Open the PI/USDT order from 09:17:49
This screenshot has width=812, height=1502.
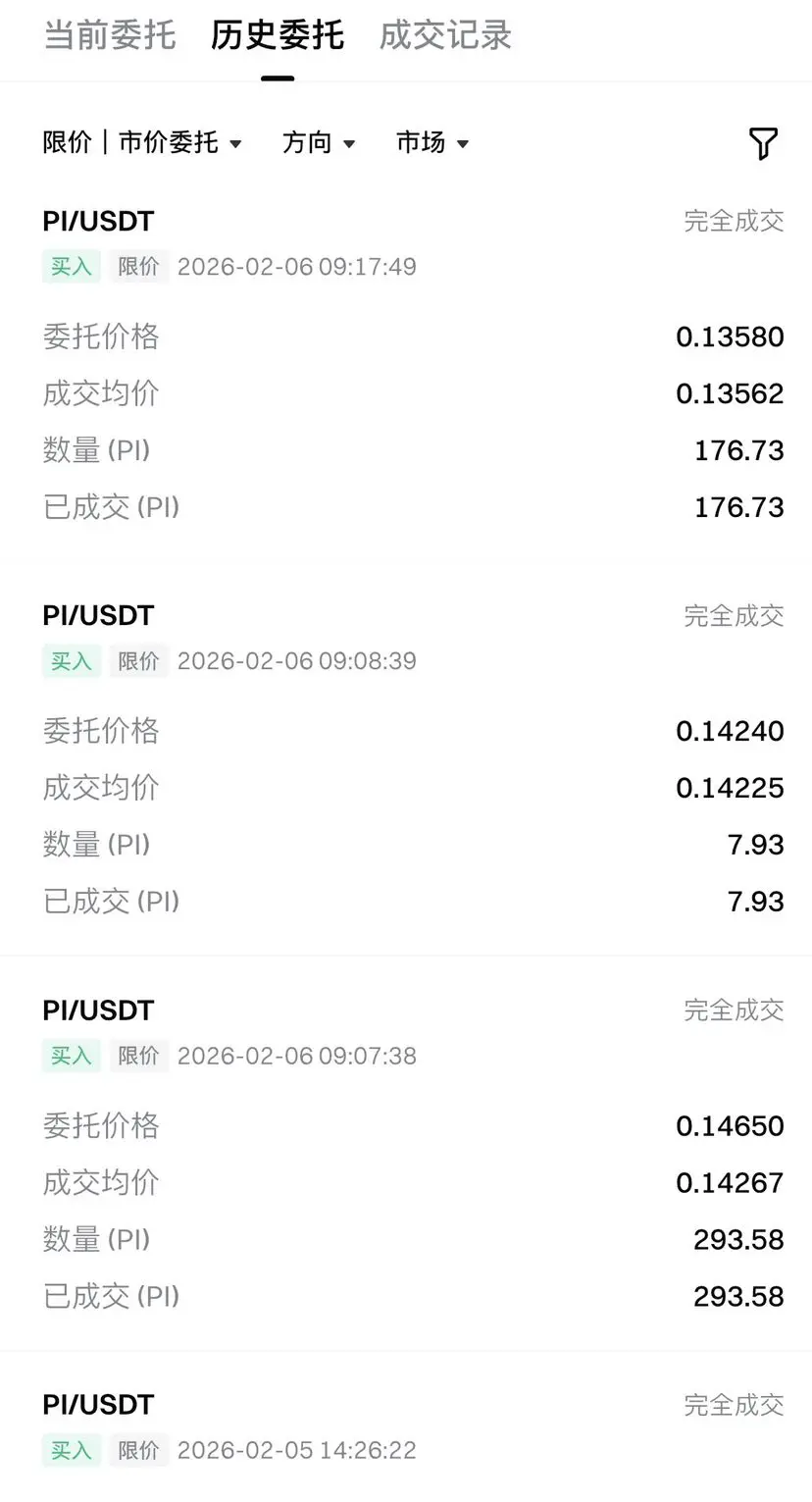click(x=98, y=222)
